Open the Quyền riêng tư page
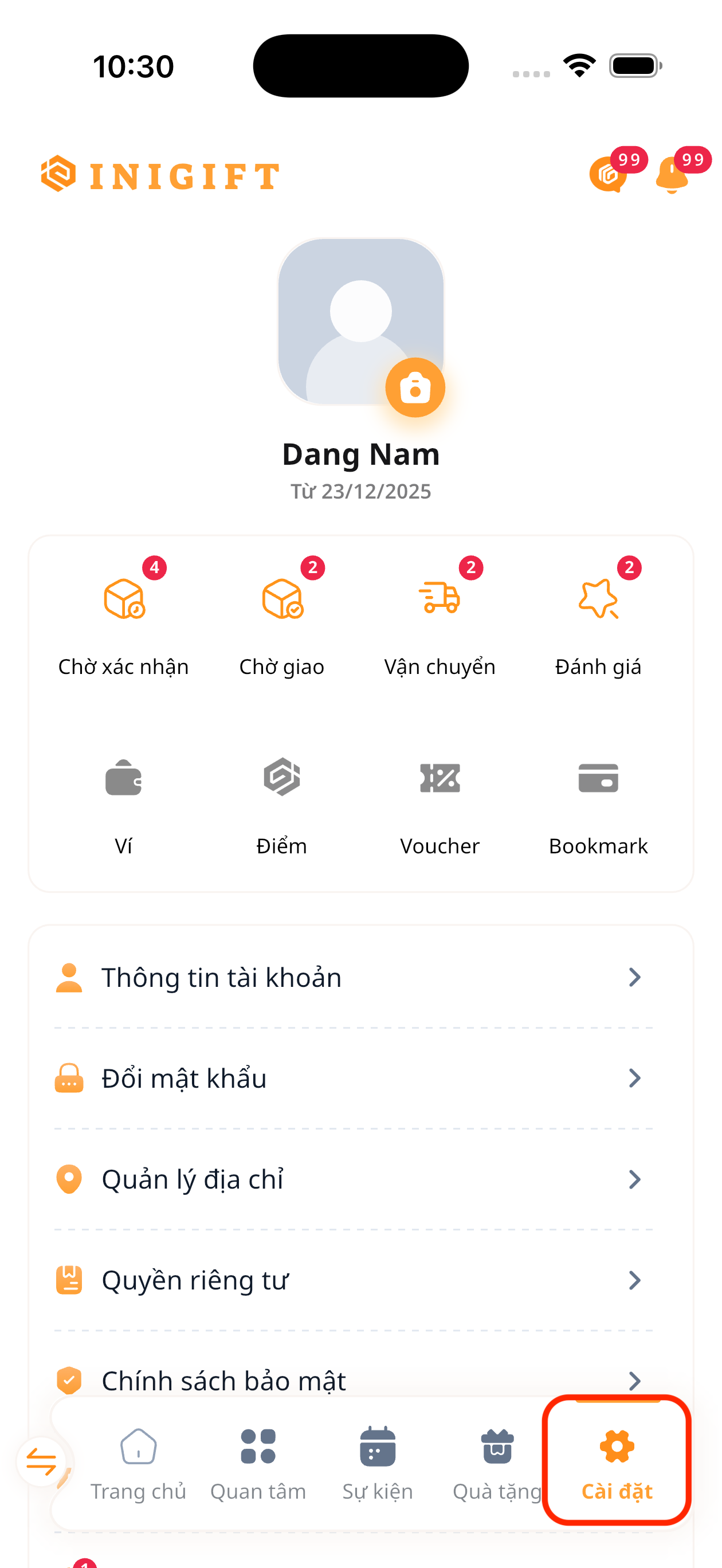Screen dimensions: 722x1568 [x=361, y=1280]
